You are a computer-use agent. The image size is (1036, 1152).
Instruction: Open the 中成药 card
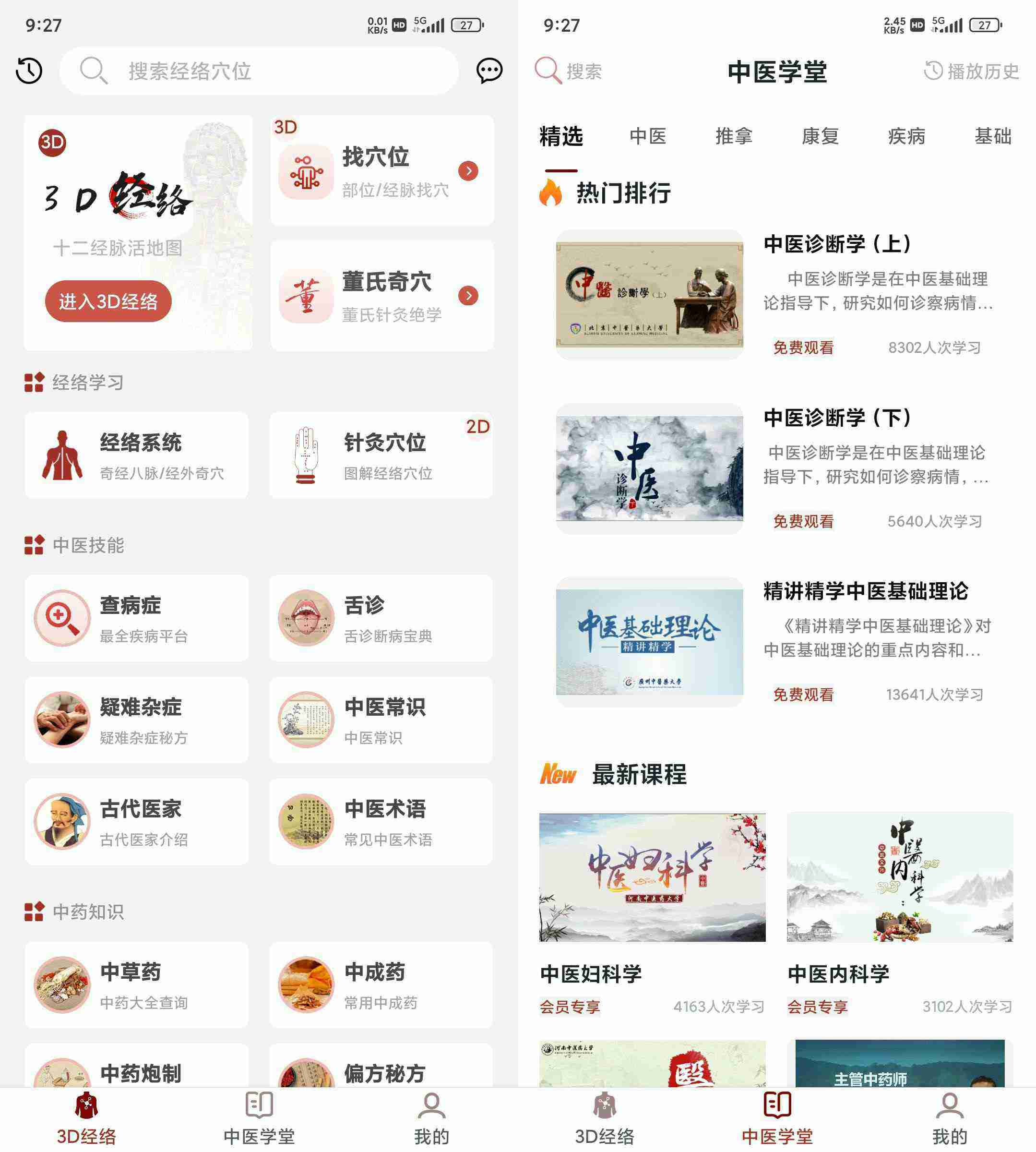[x=381, y=984]
